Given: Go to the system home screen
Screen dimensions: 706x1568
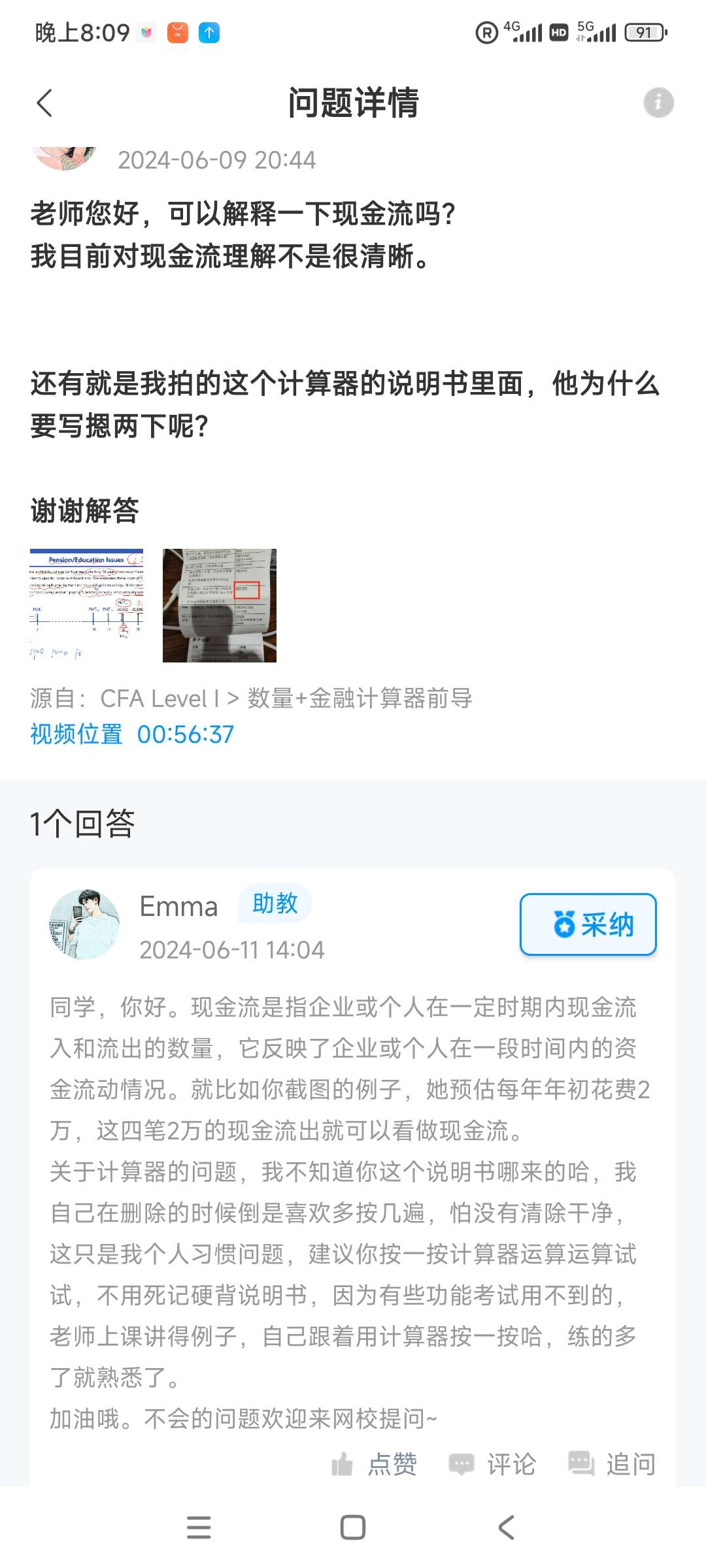Looking at the screenshot, I should [x=353, y=1527].
